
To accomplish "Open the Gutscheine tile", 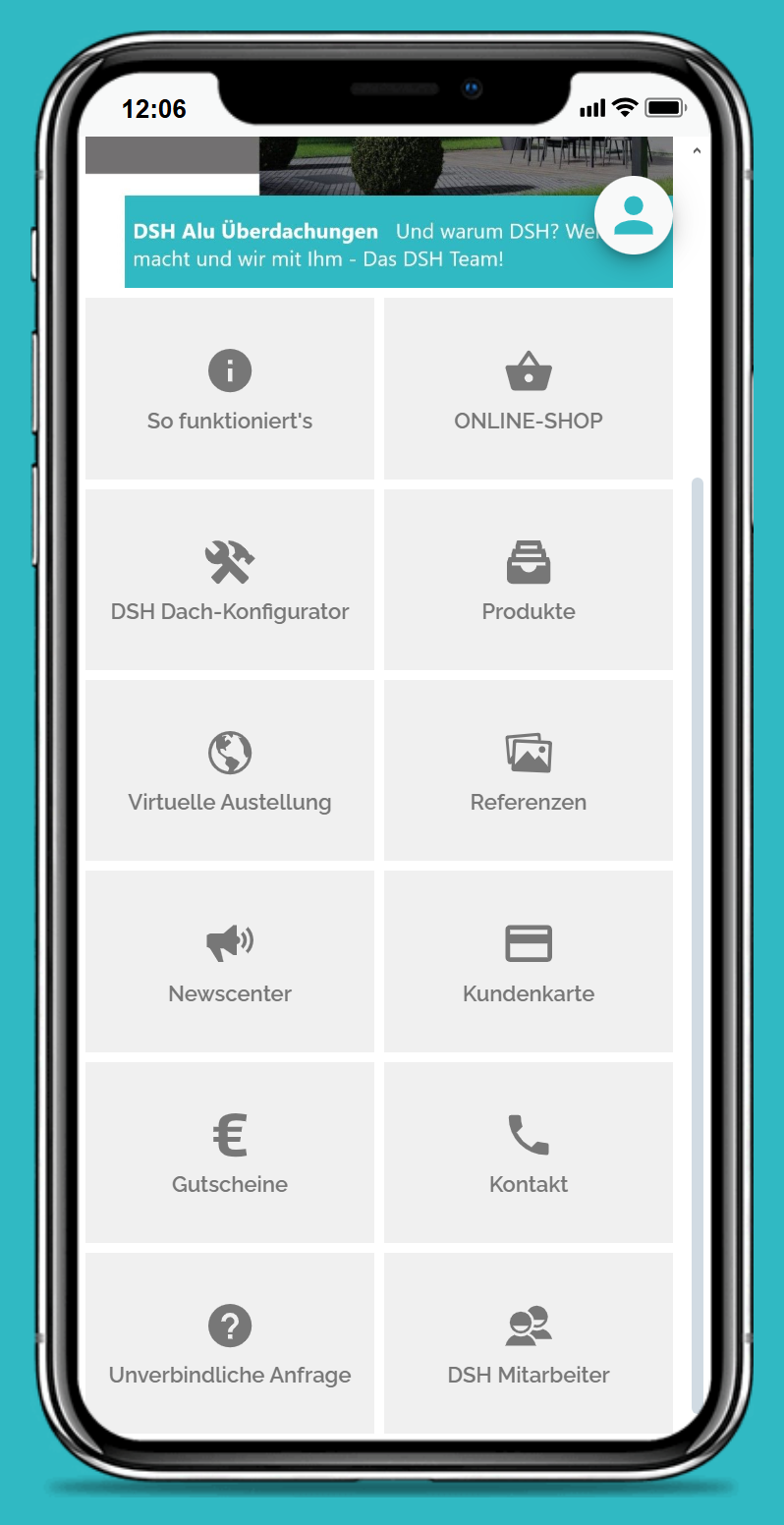I will (x=230, y=1153).
